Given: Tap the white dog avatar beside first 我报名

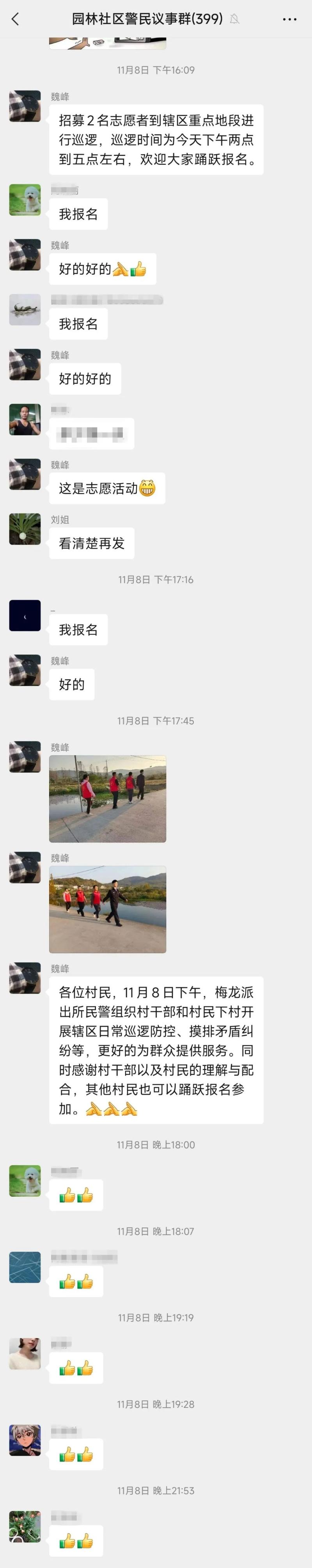Looking at the screenshot, I should point(25,199).
